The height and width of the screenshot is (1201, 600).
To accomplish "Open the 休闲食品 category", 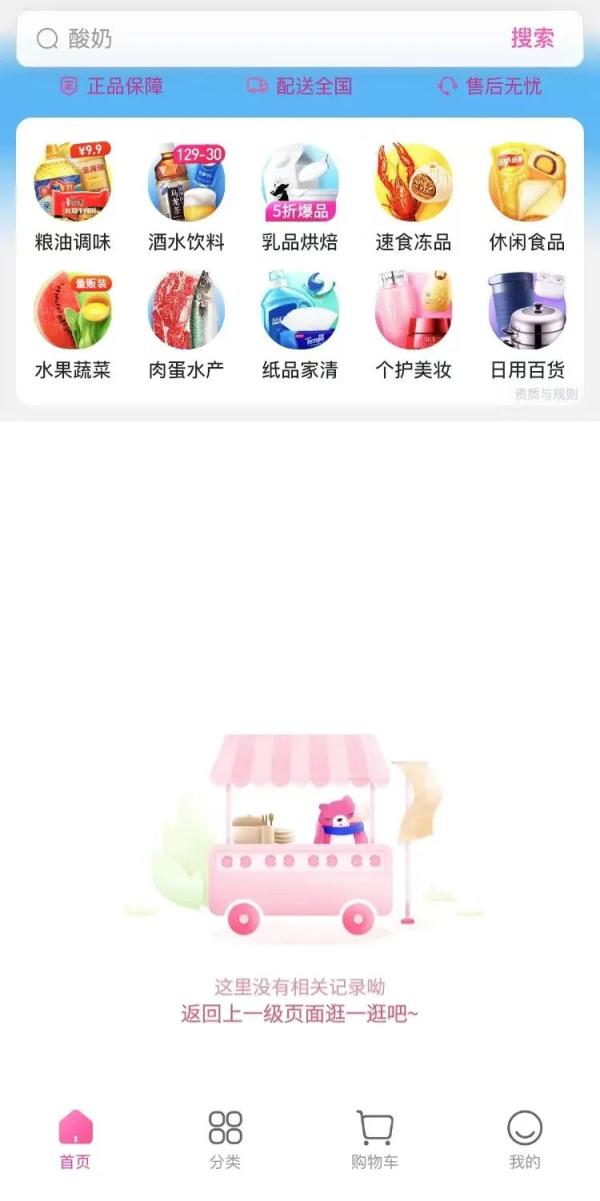I will [527, 197].
